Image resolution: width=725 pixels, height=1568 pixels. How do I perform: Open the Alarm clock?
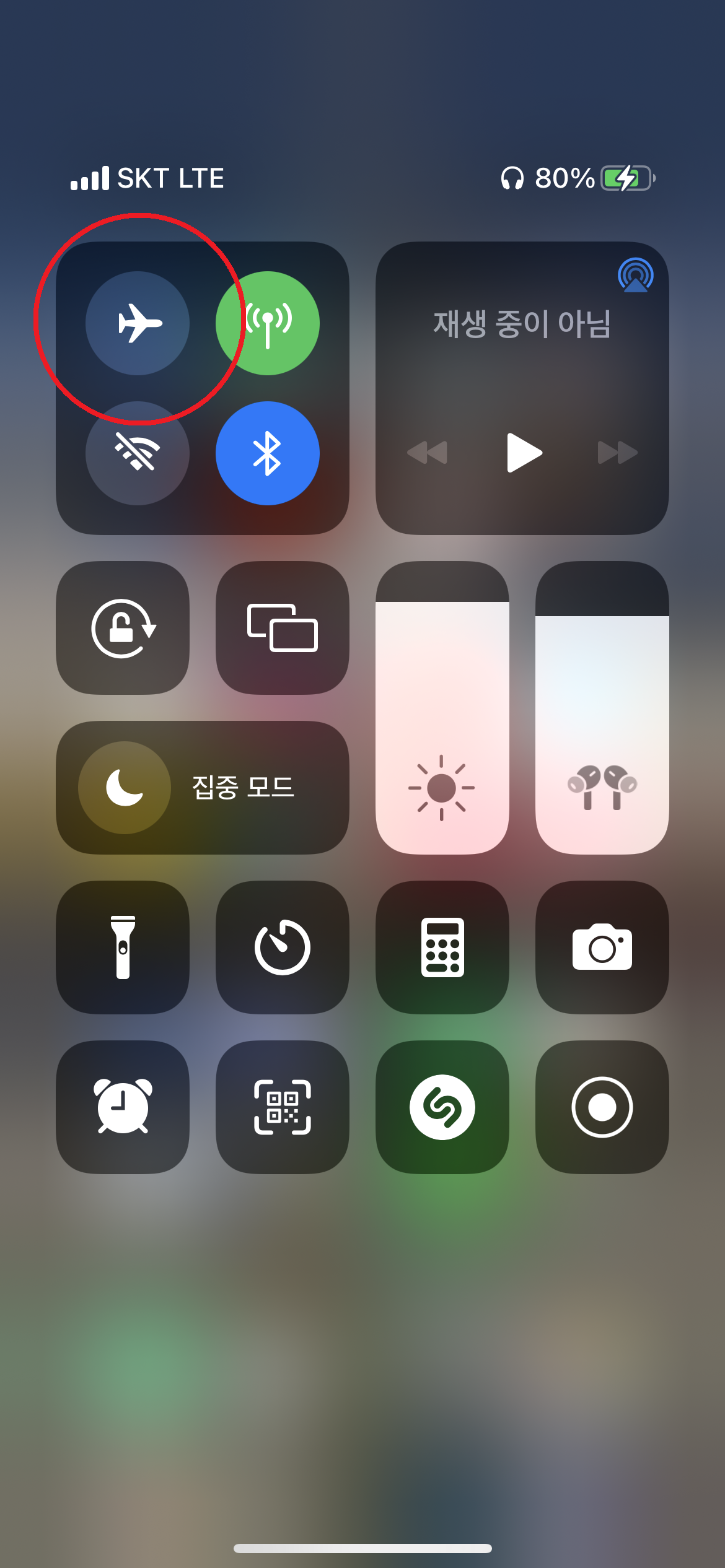tap(122, 1107)
